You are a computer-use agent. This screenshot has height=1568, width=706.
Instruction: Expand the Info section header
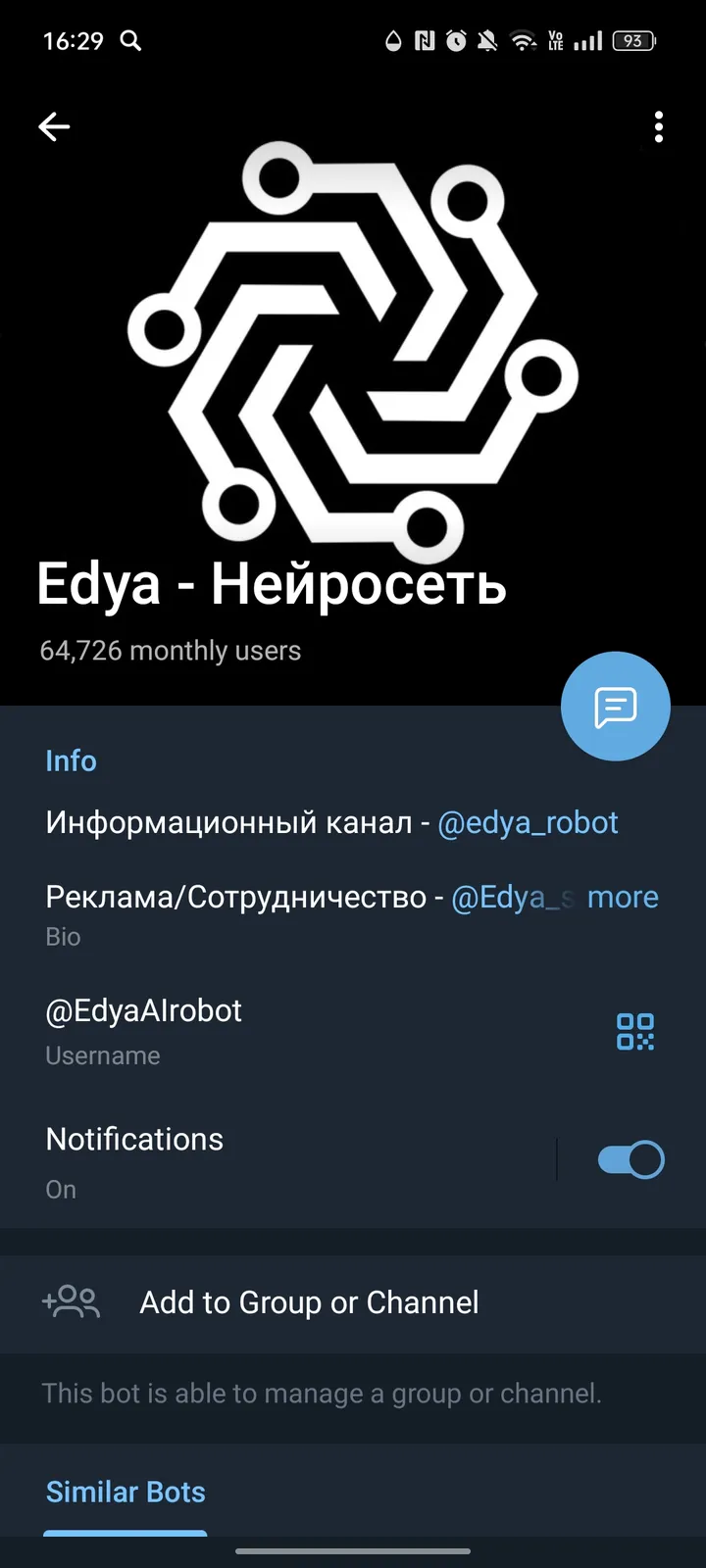(x=71, y=760)
